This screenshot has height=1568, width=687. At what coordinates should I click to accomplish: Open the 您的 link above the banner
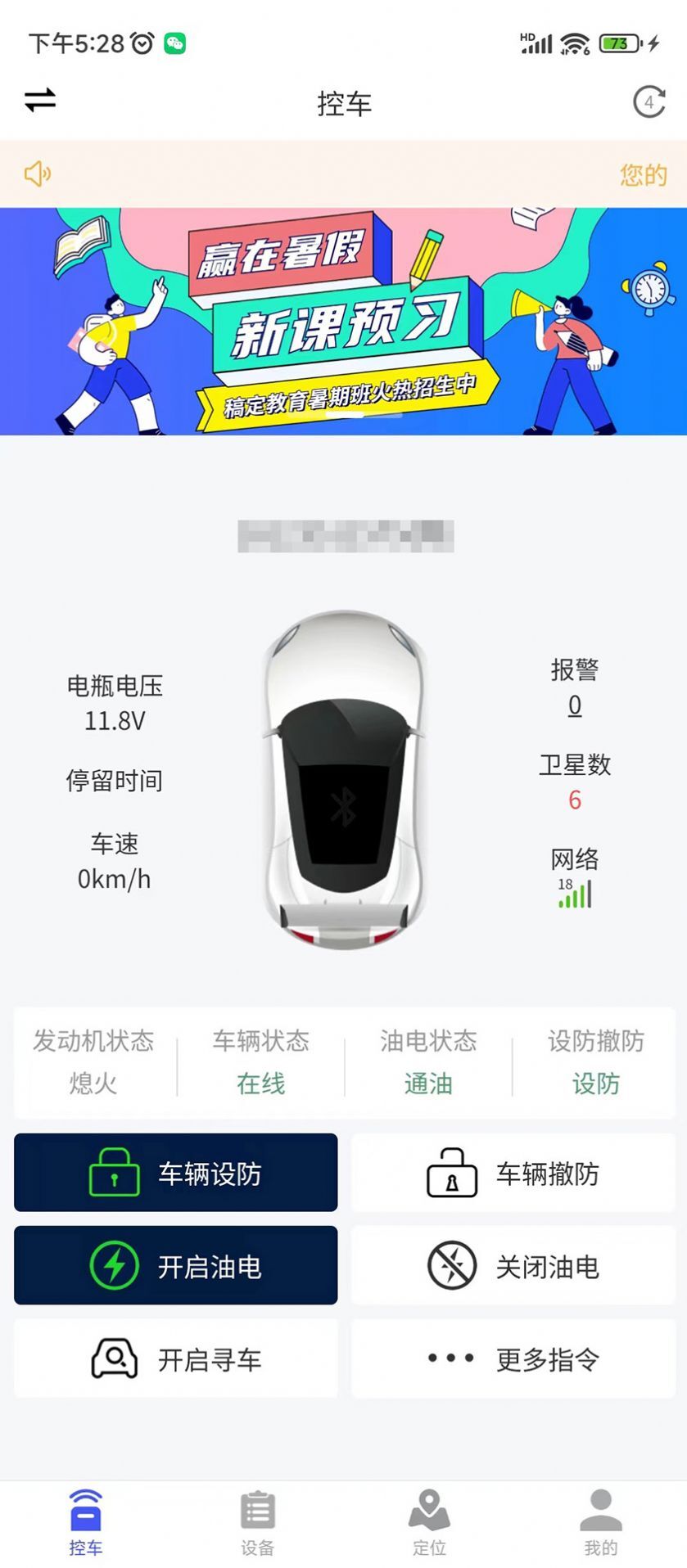tap(643, 174)
